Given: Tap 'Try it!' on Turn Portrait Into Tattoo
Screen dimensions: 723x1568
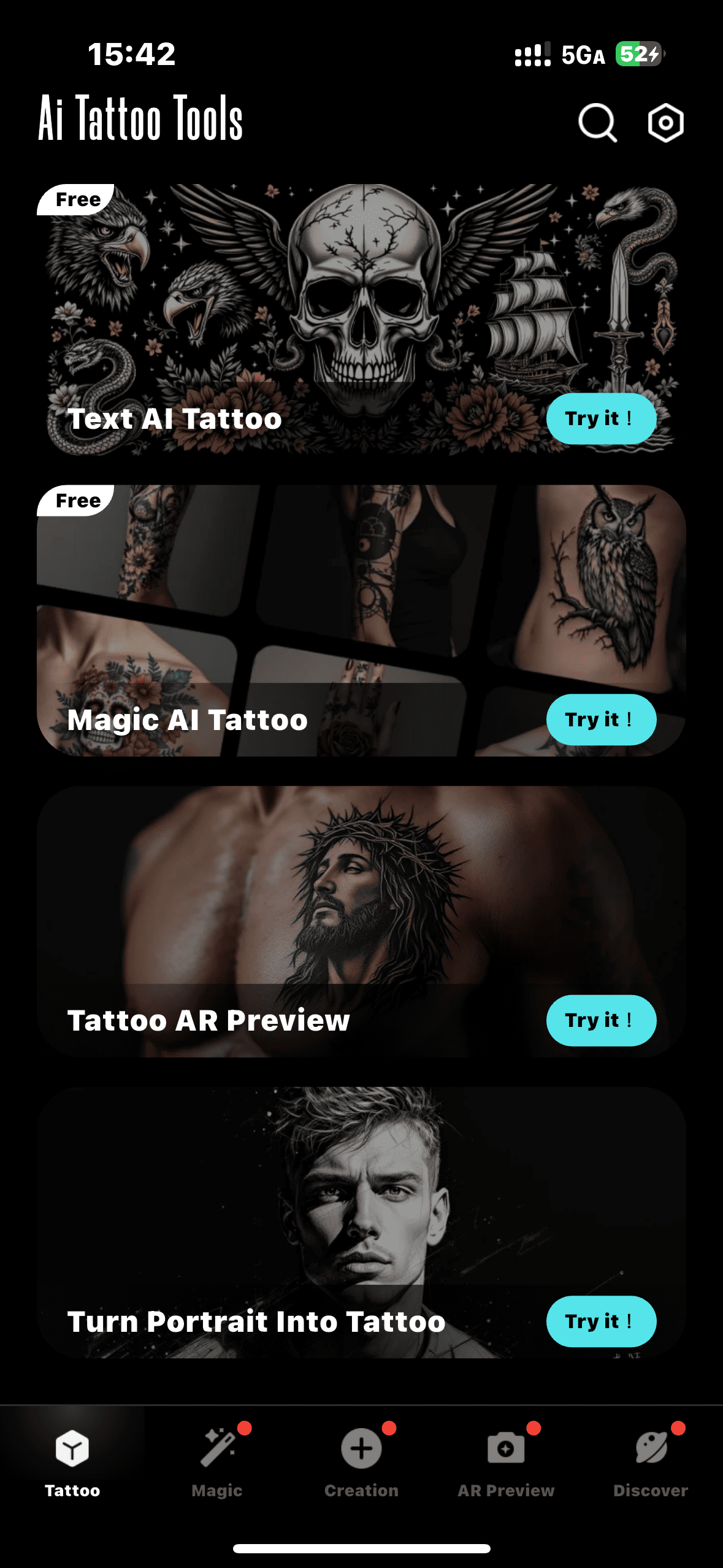Looking at the screenshot, I should [601, 1322].
